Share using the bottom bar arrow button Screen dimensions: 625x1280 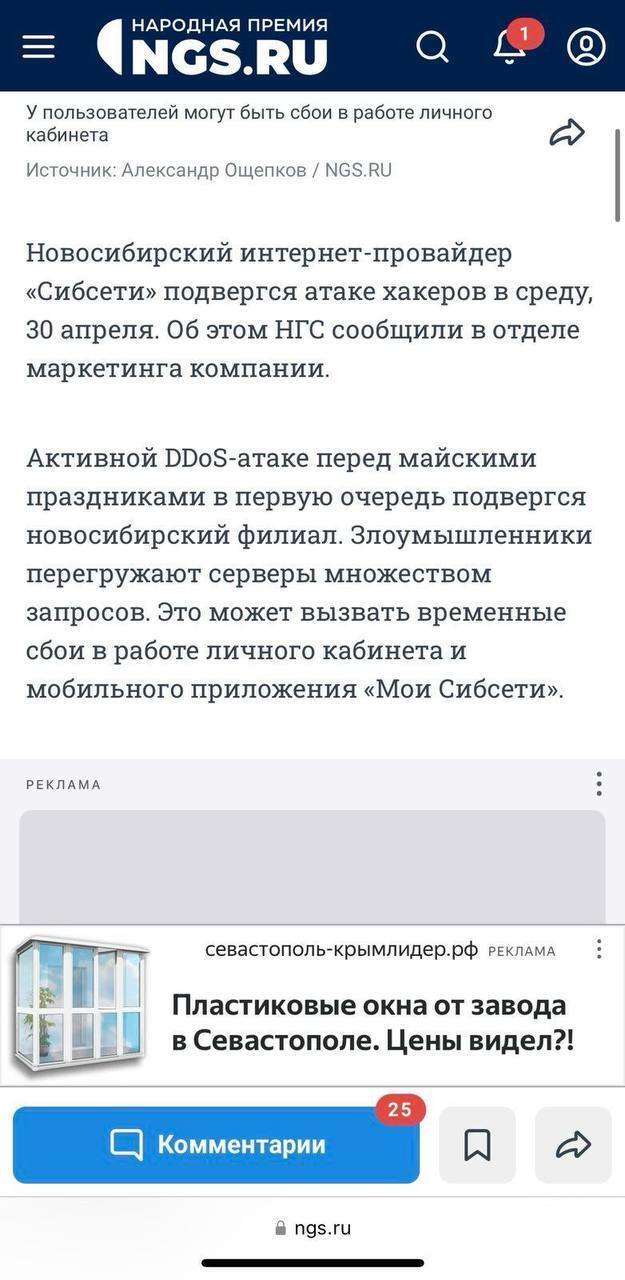point(573,1145)
